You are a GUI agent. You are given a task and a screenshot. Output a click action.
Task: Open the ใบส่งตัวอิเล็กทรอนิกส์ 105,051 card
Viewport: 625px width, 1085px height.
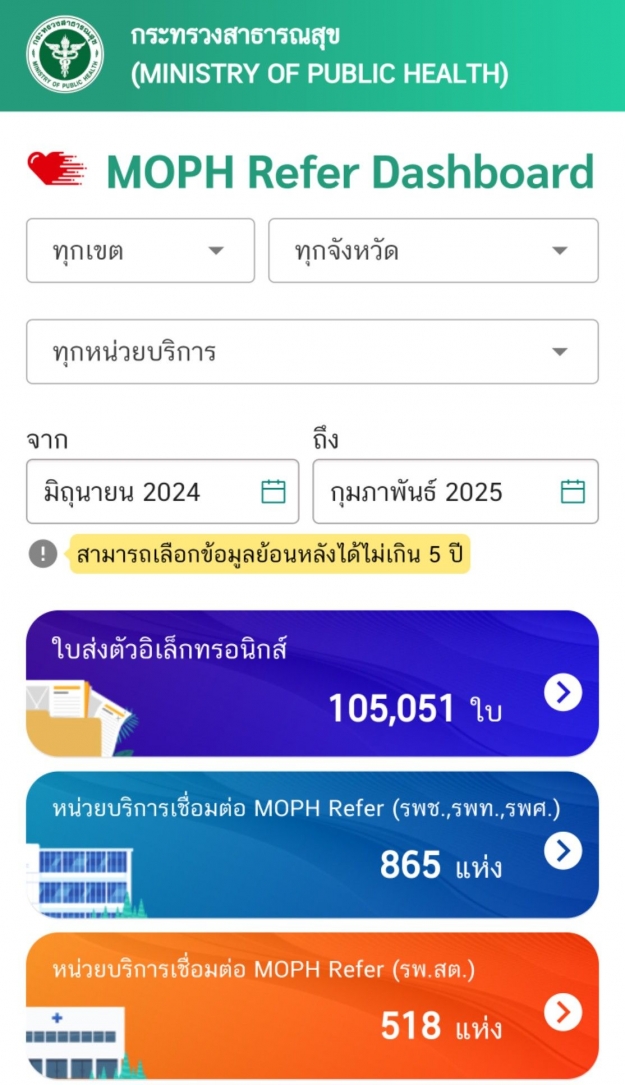coord(312,683)
